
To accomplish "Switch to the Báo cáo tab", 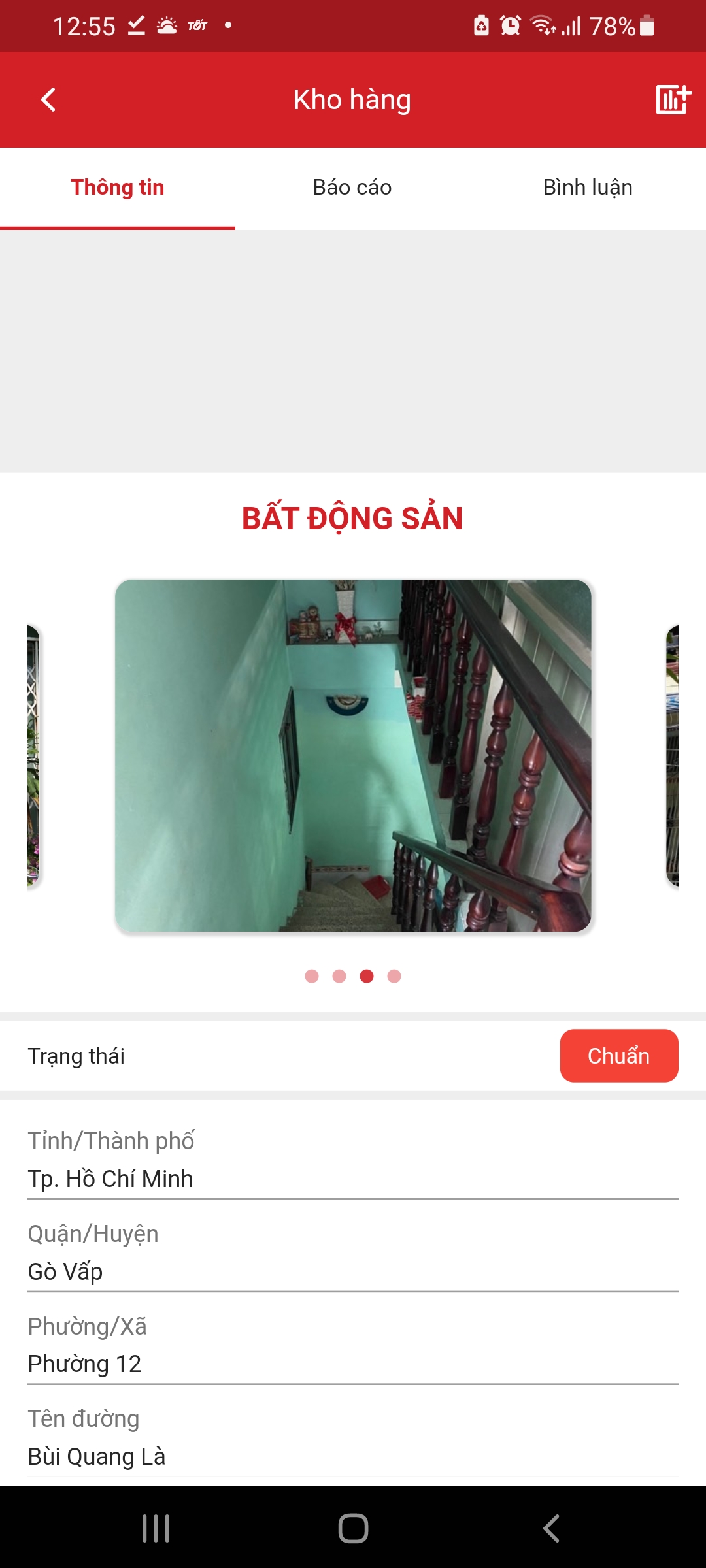I will click(x=352, y=188).
